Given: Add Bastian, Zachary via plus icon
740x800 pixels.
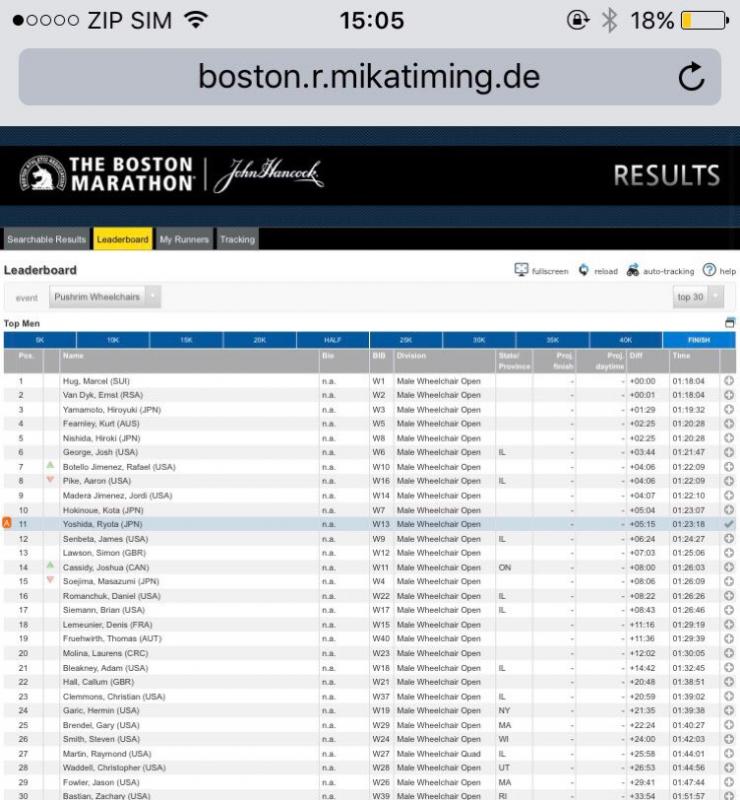Looking at the screenshot, I should pyautogui.click(x=727, y=795).
